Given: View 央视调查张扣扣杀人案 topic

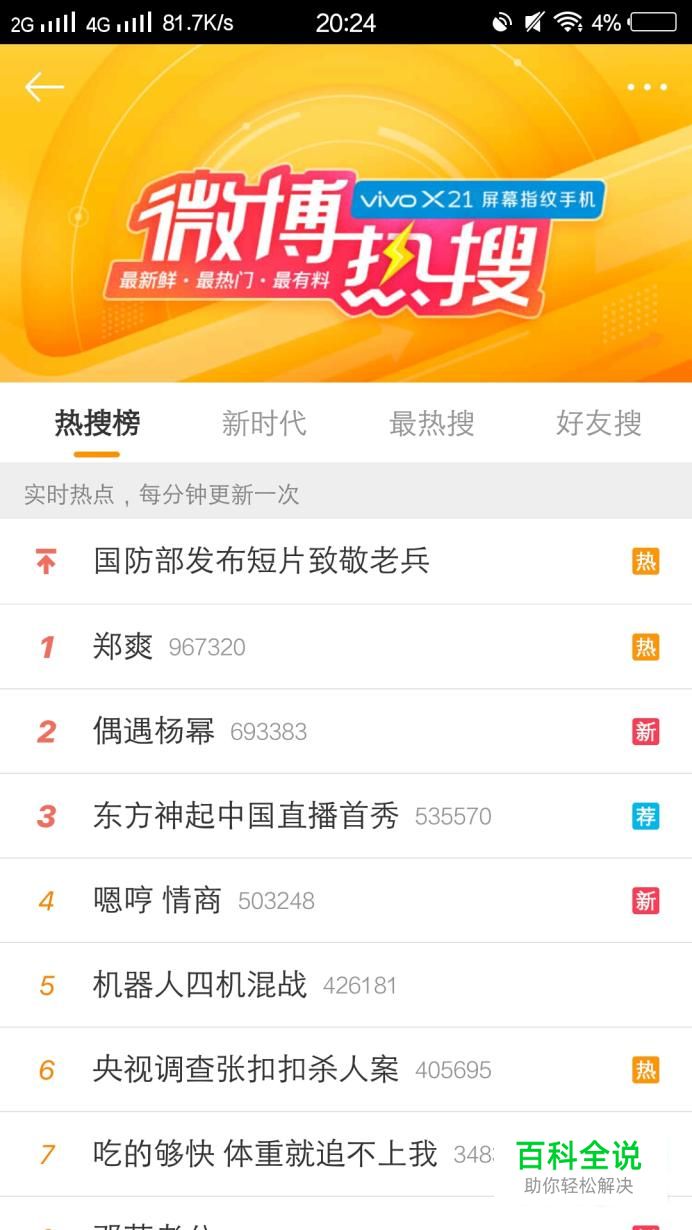Looking at the screenshot, I should 246,1070.
